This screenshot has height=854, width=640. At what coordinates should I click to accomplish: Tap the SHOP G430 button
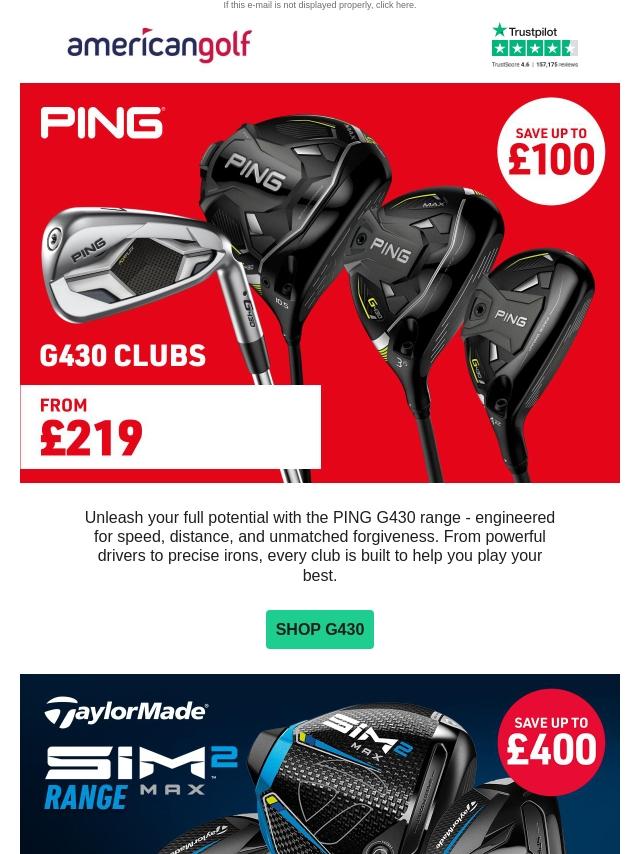point(320,630)
